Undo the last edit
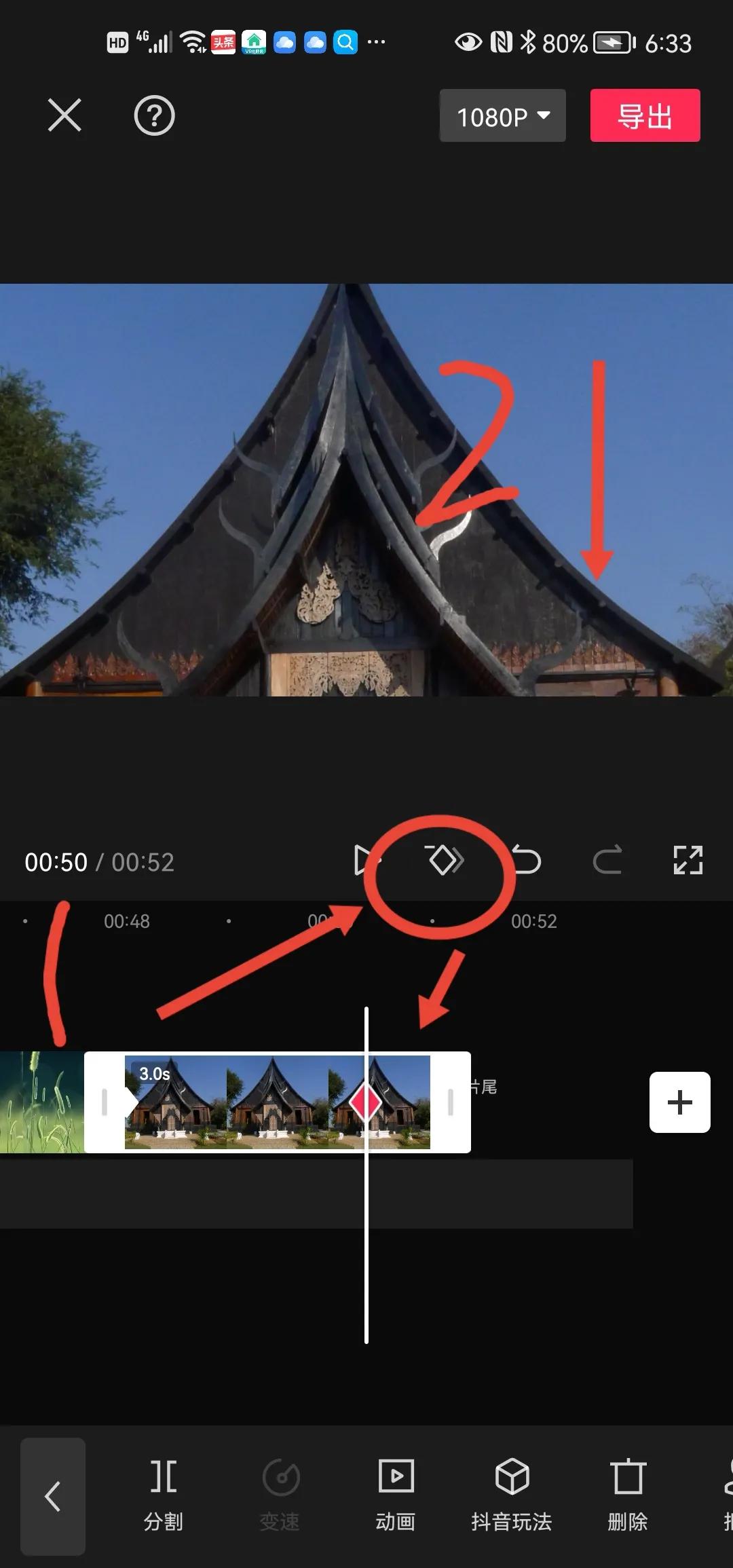Image resolution: width=733 pixels, height=1568 pixels. tap(526, 861)
